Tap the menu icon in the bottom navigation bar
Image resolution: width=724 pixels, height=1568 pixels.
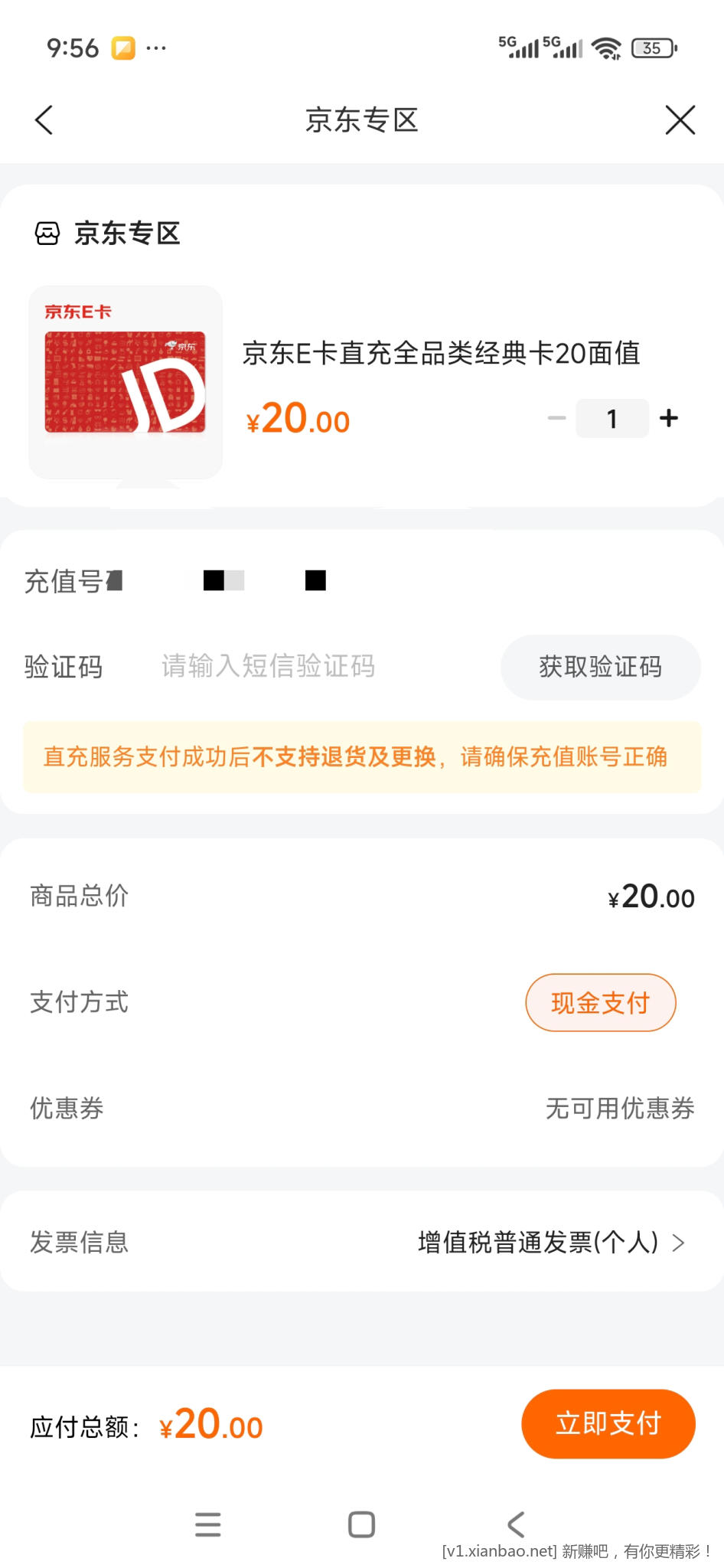[207, 1524]
